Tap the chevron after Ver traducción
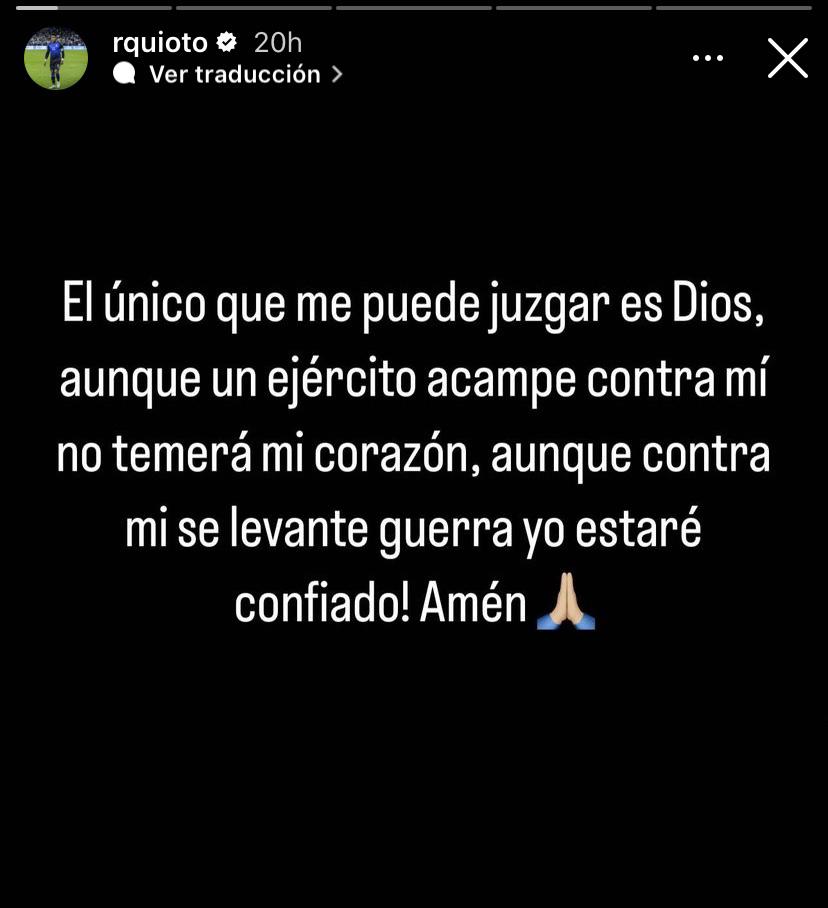828x908 pixels. click(x=337, y=74)
